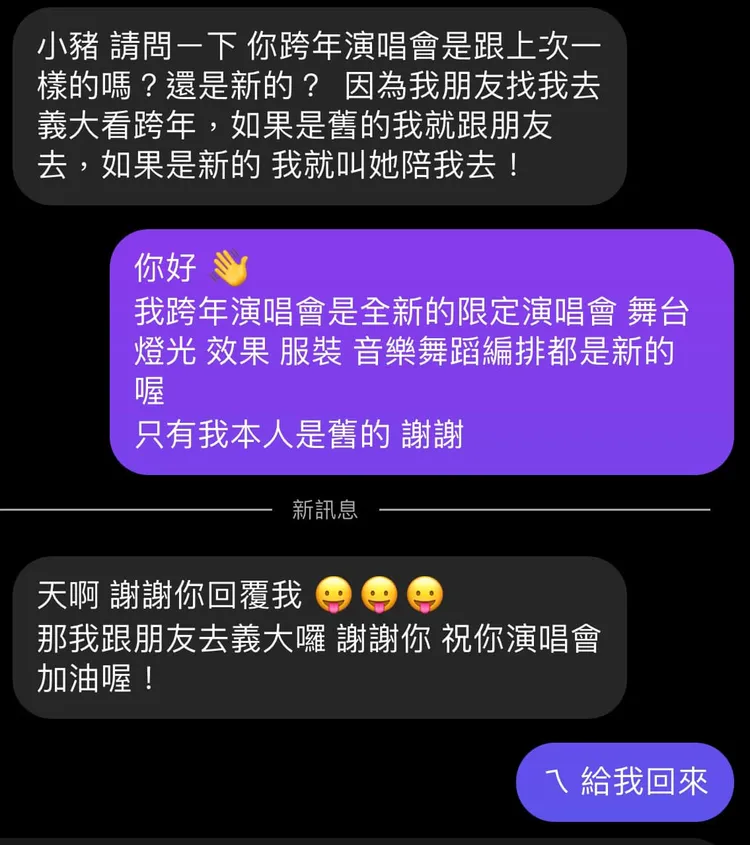Tap the waving hand emoji in the purple reply

pos(229,266)
